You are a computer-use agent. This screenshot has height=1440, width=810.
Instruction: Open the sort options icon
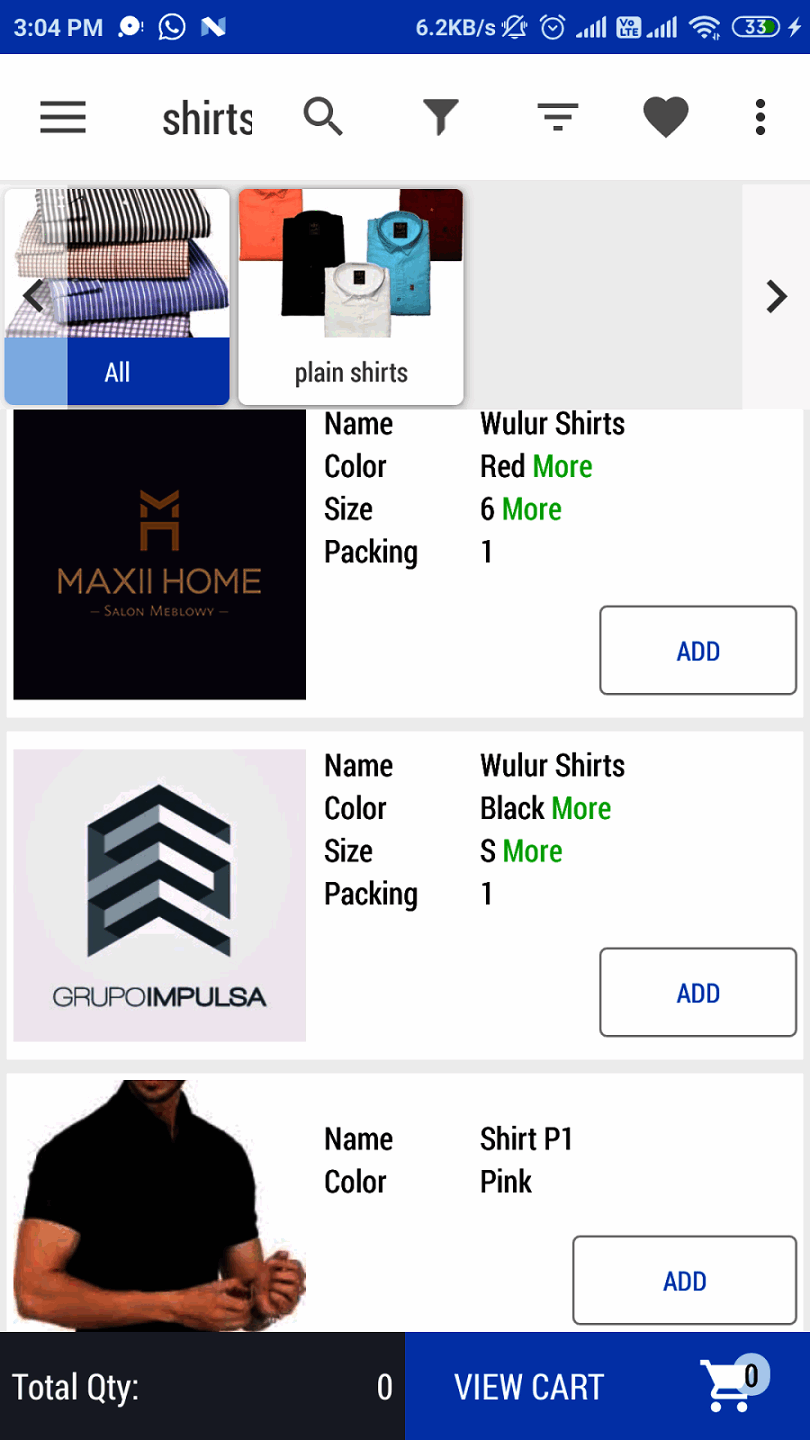pos(558,118)
